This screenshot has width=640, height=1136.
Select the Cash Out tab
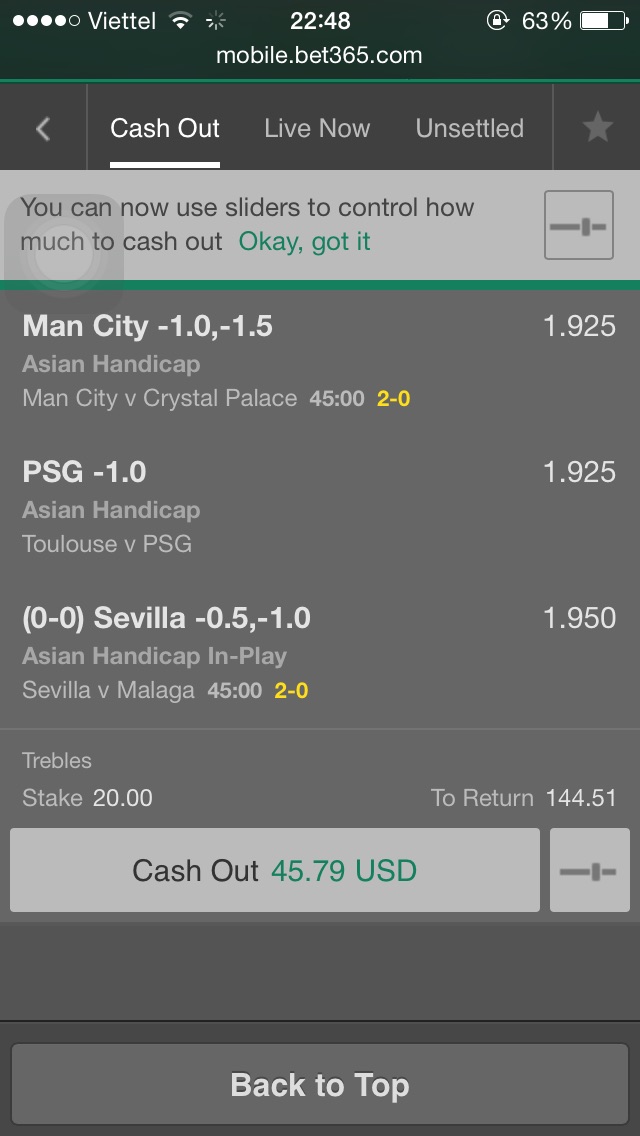pyautogui.click(x=165, y=128)
